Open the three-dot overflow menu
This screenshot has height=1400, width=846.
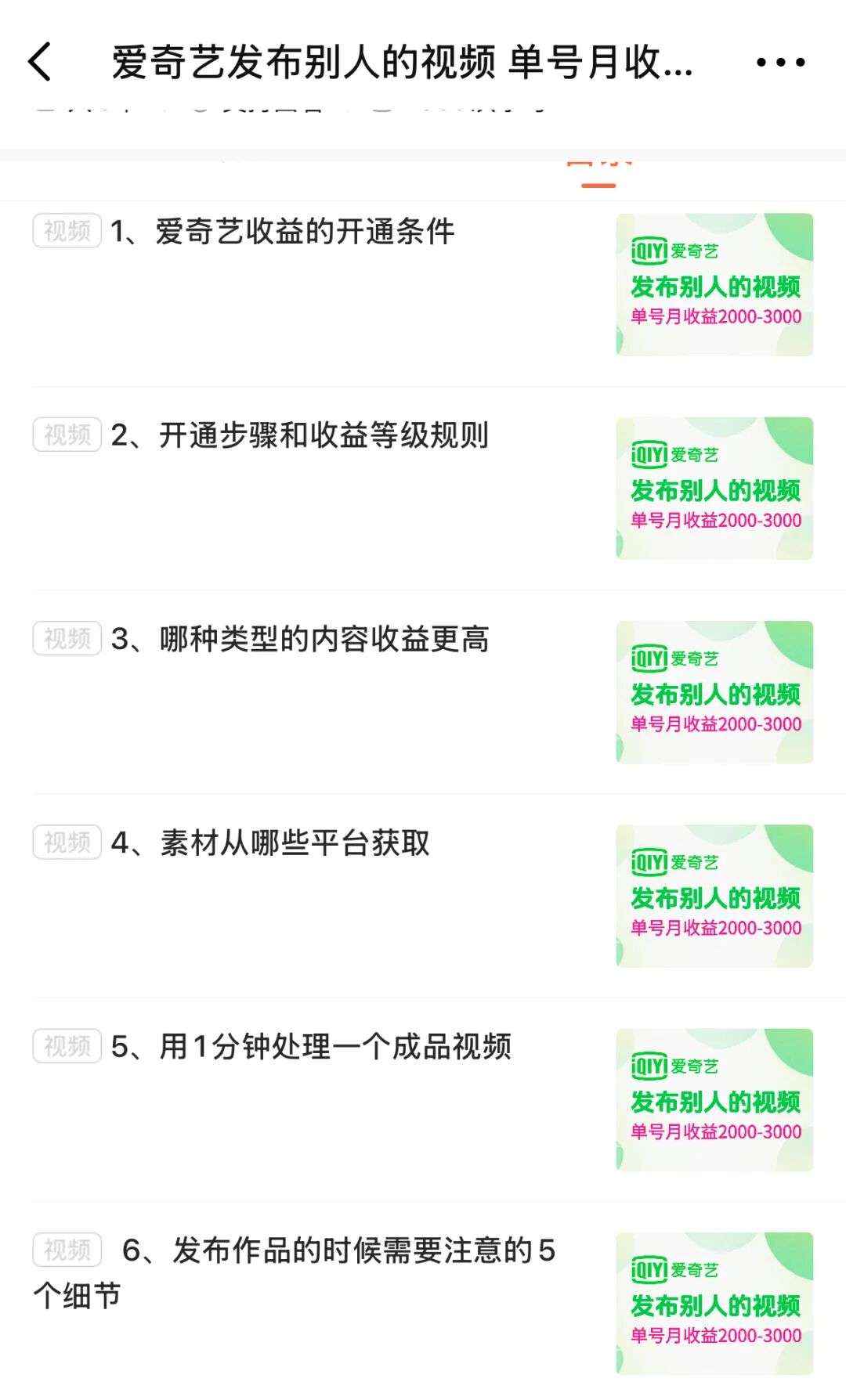(780, 63)
